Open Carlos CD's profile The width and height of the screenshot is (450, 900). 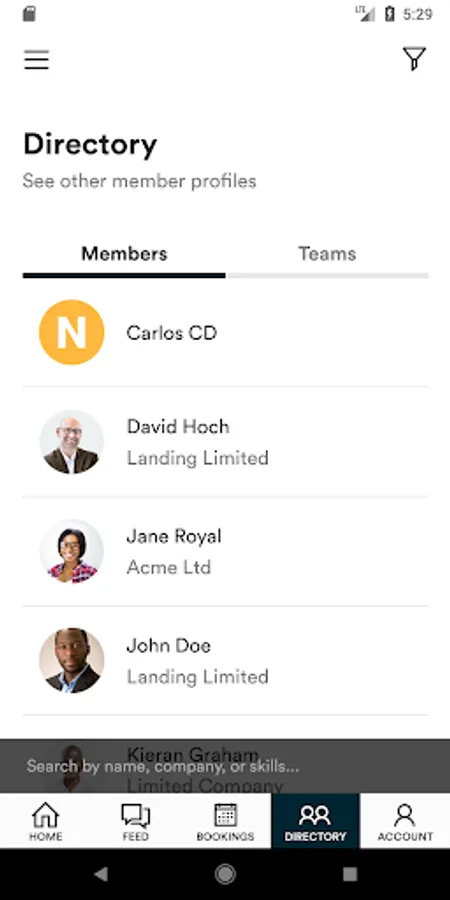click(226, 332)
